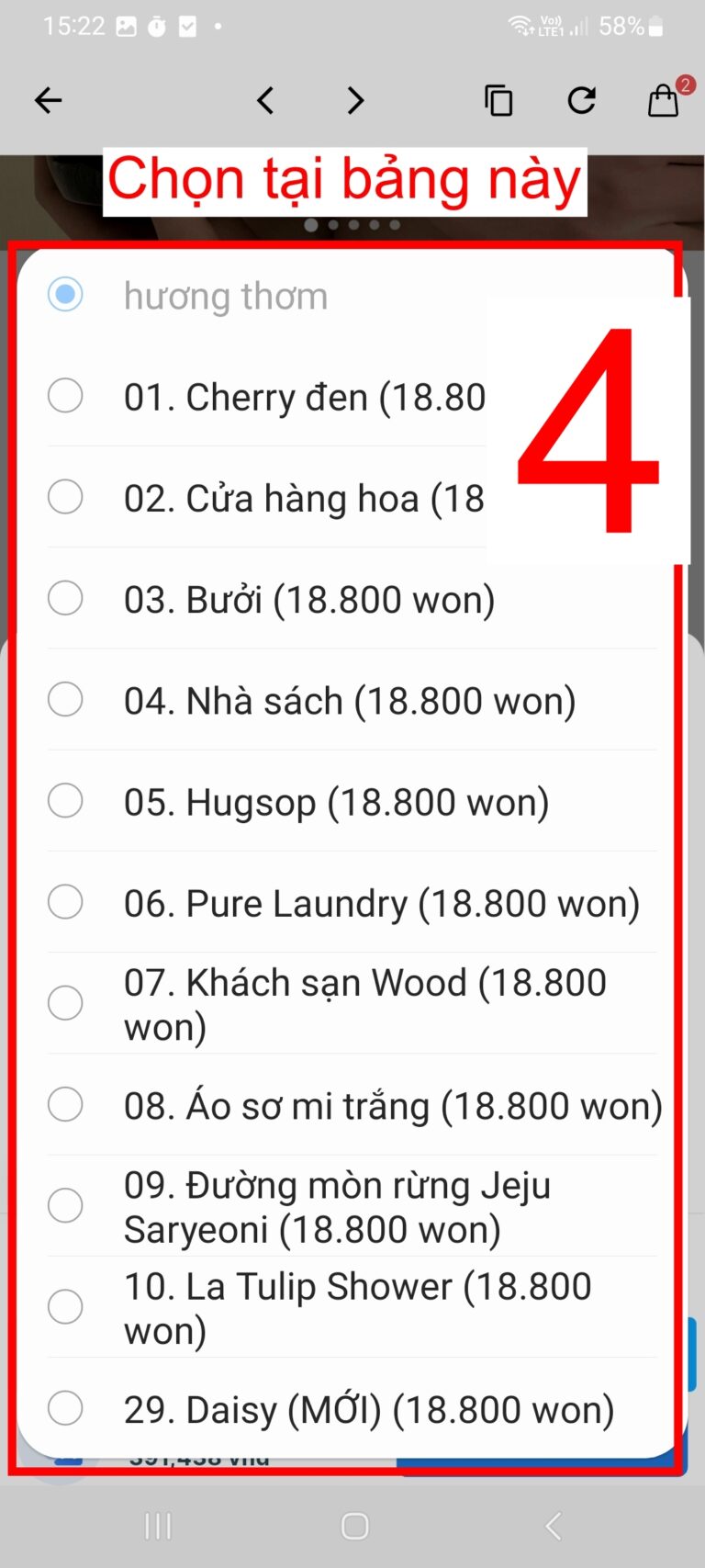Viewport: 705px width, 1568px height.
Task: Select the 'hương thơm' radio button
Action: pyautogui.click(x=65, y=295)
